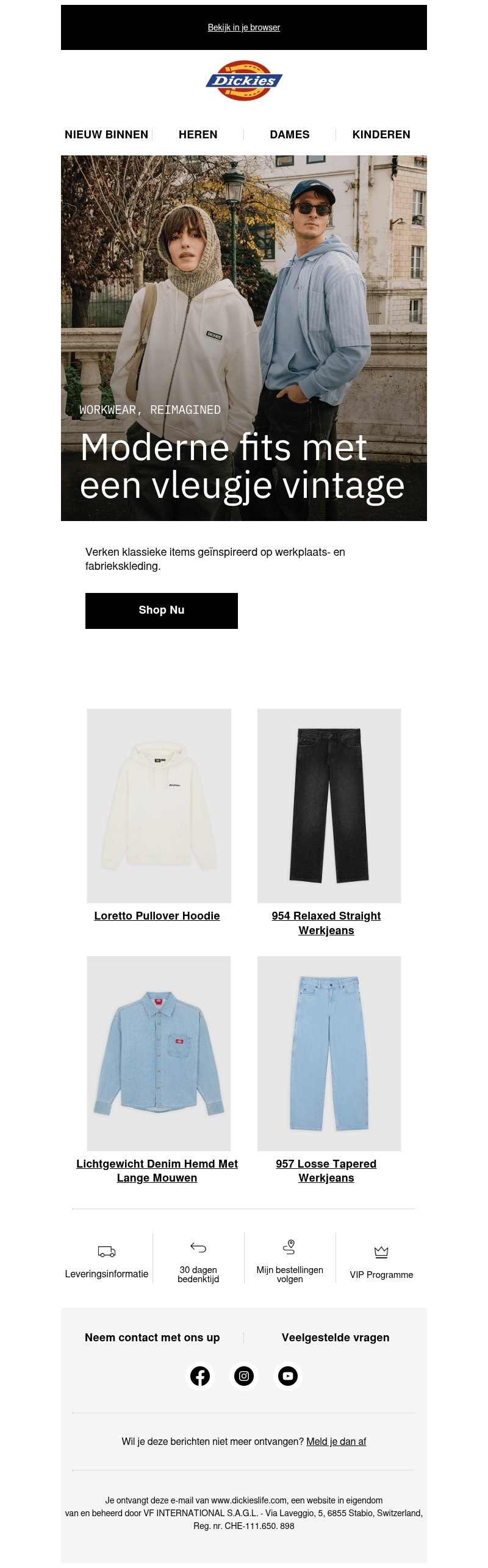The width and height of the screenshot is (488, 1568).
Task: Open the Instagram profile
Action: click(x=244, y=1376)
